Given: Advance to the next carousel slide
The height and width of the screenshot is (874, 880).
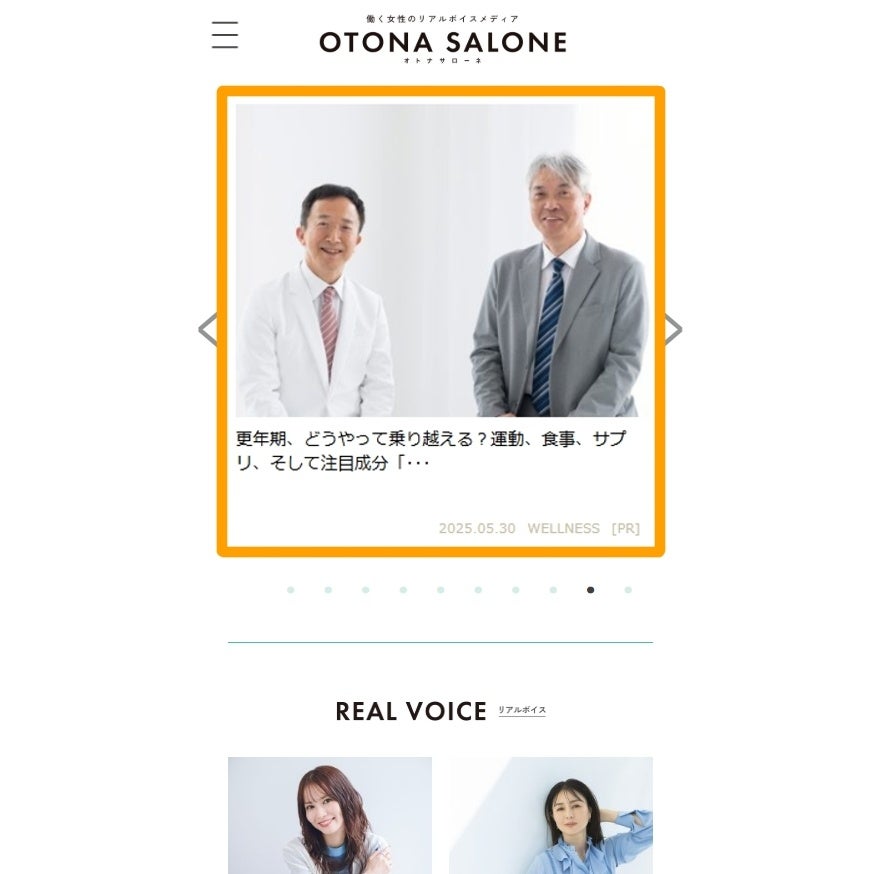Looking at the screenshot, I should 673,329.
